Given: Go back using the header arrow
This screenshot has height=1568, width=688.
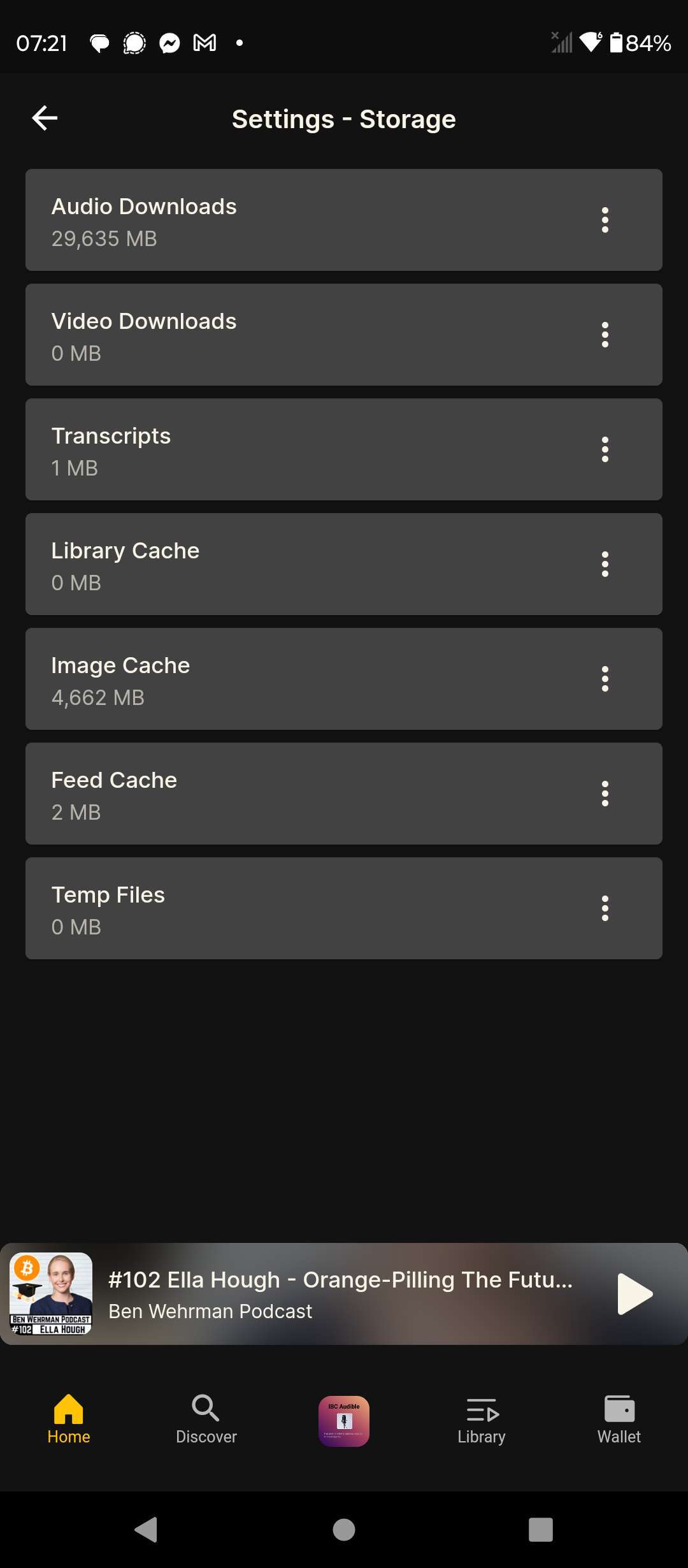Looking at the screenshot, I should pos(45,118).
